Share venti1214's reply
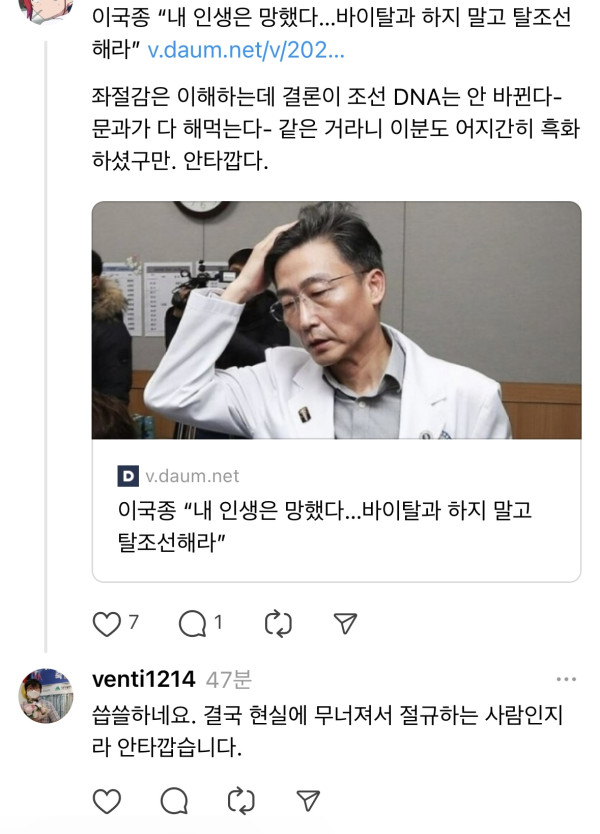Screen dimensions: 600x834 point(309,800)
